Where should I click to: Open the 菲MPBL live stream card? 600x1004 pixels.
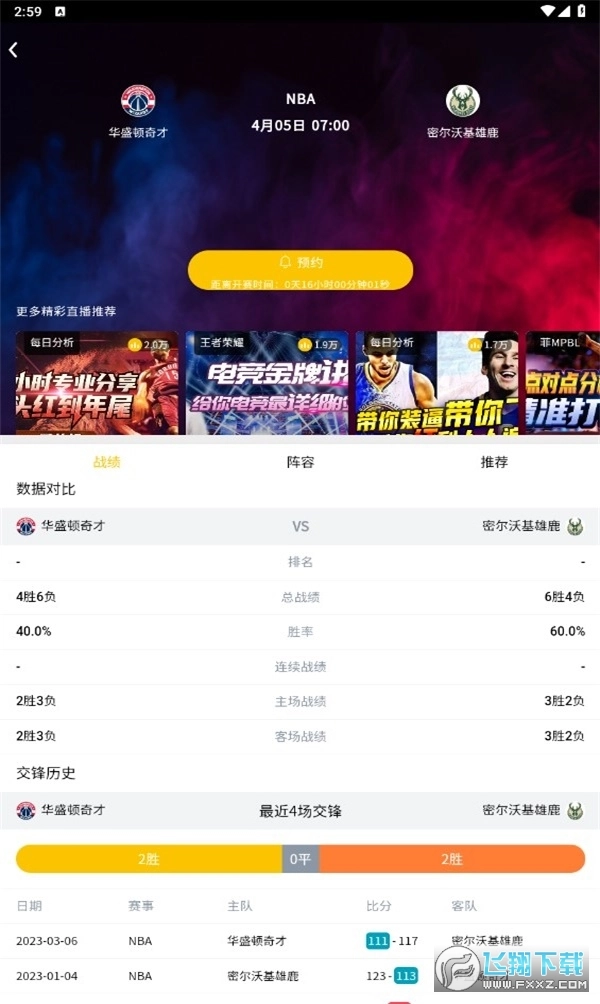(x=562, y=384)
